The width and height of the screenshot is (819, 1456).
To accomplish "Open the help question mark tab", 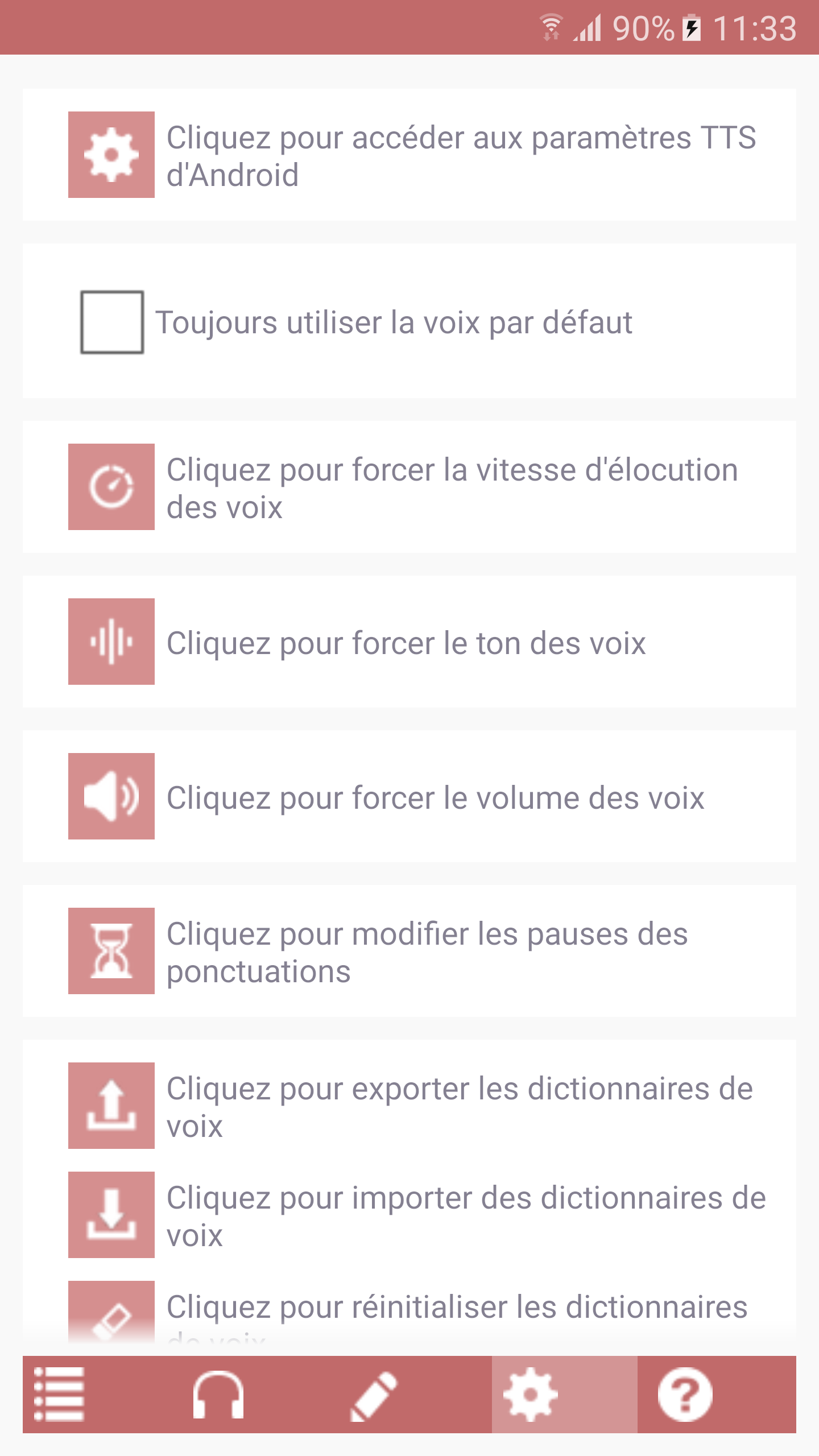I will pyautogui.click(x=685, y=1395).
